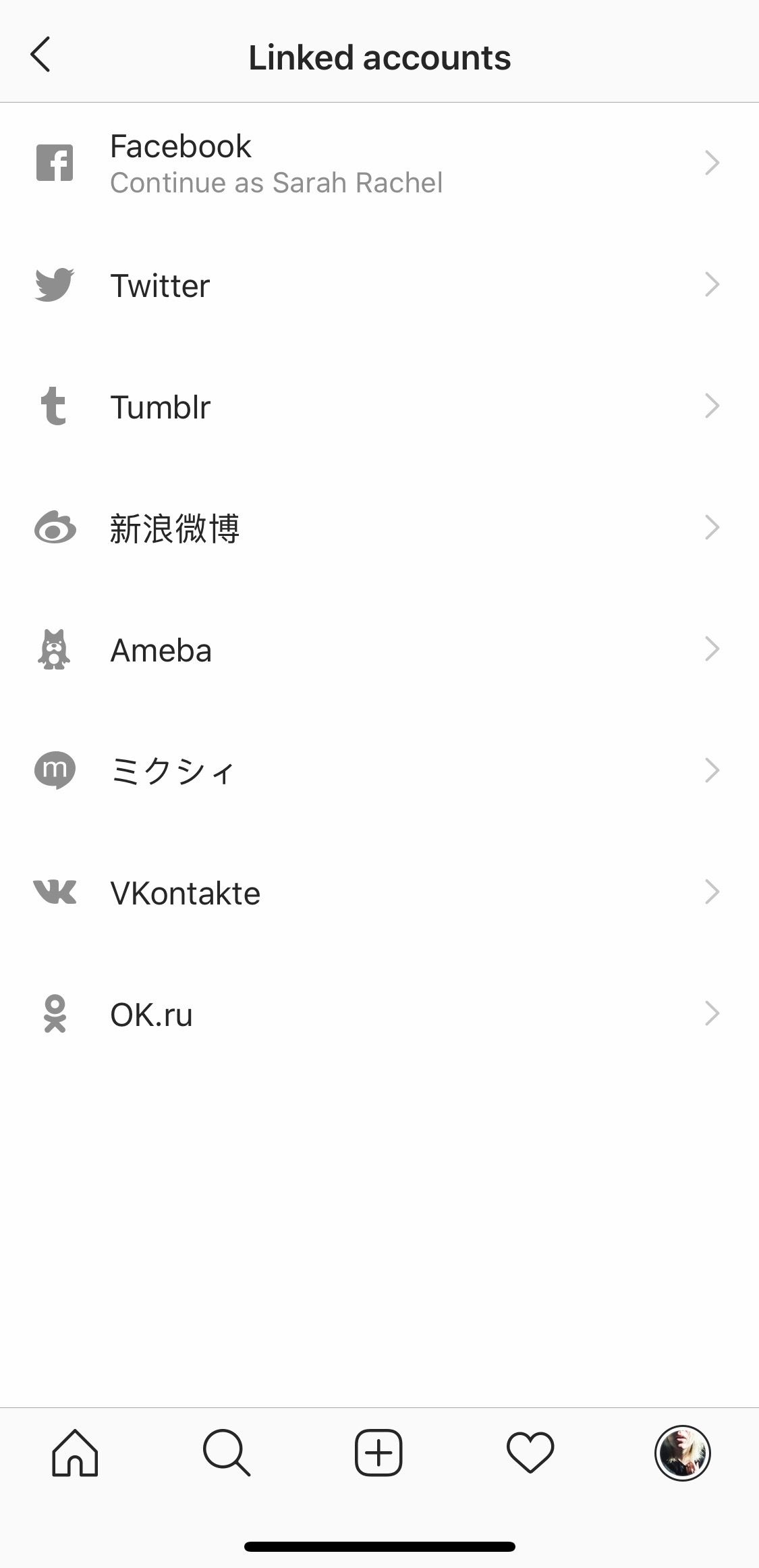The height and width of the screenshot is (1568, 759).
Task: Open the OK.ru row
Action: click(x=379, y=1014)
